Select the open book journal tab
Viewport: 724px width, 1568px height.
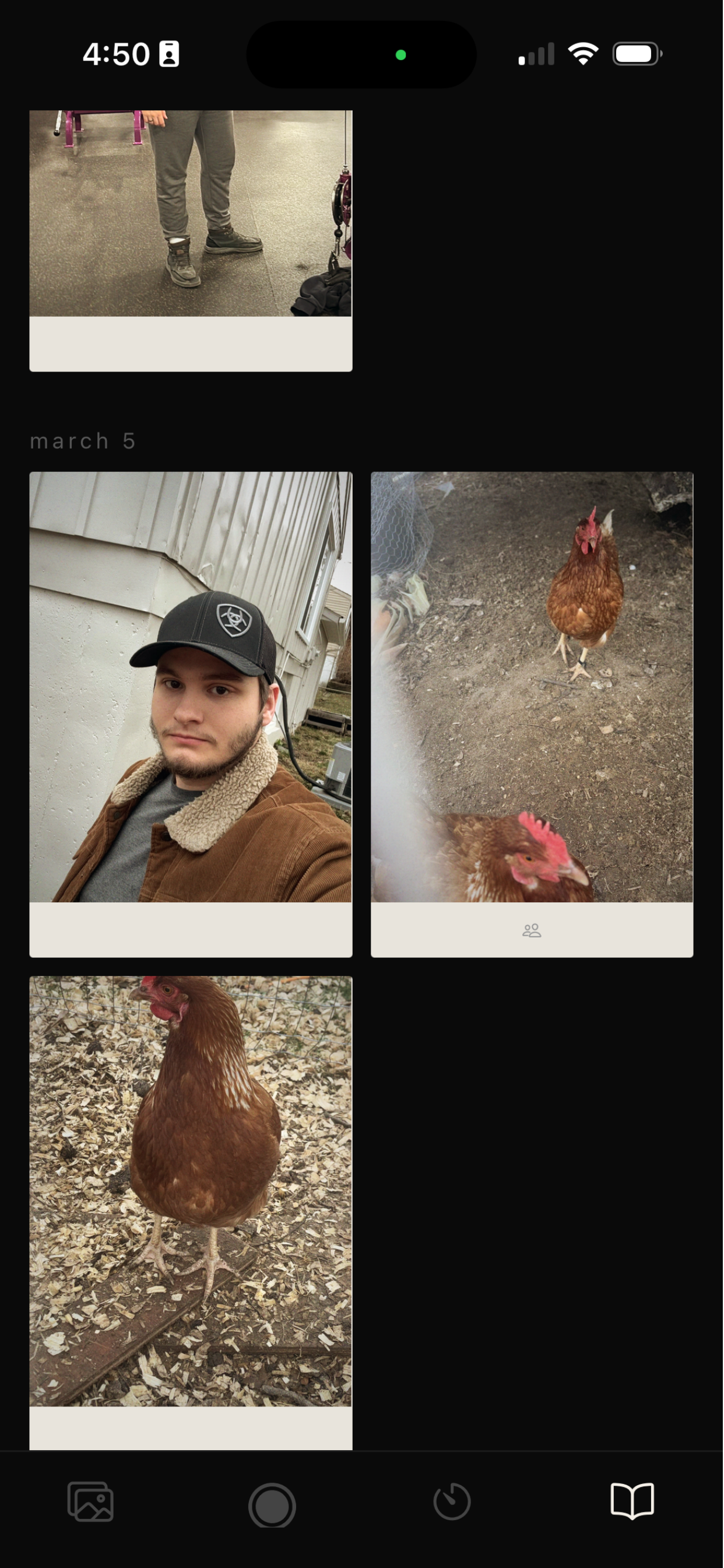tap(632, 1501)
